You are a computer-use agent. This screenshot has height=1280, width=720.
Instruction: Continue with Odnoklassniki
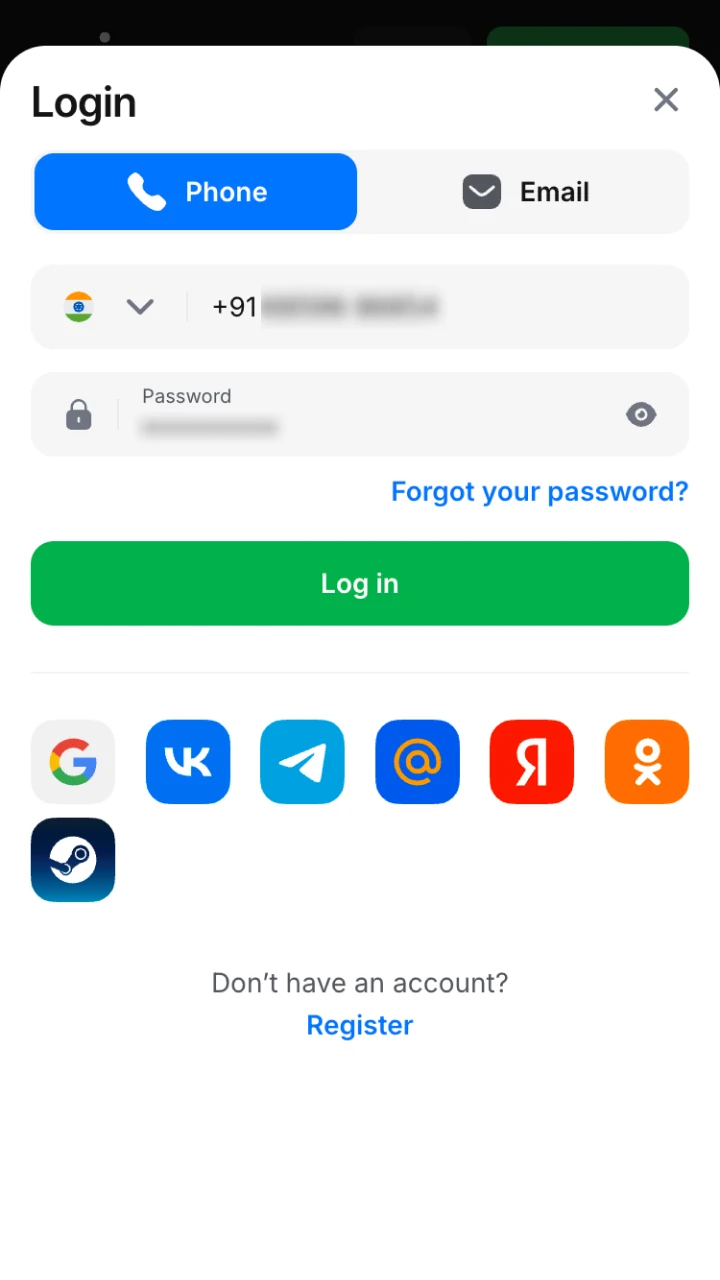pos(647,762)
